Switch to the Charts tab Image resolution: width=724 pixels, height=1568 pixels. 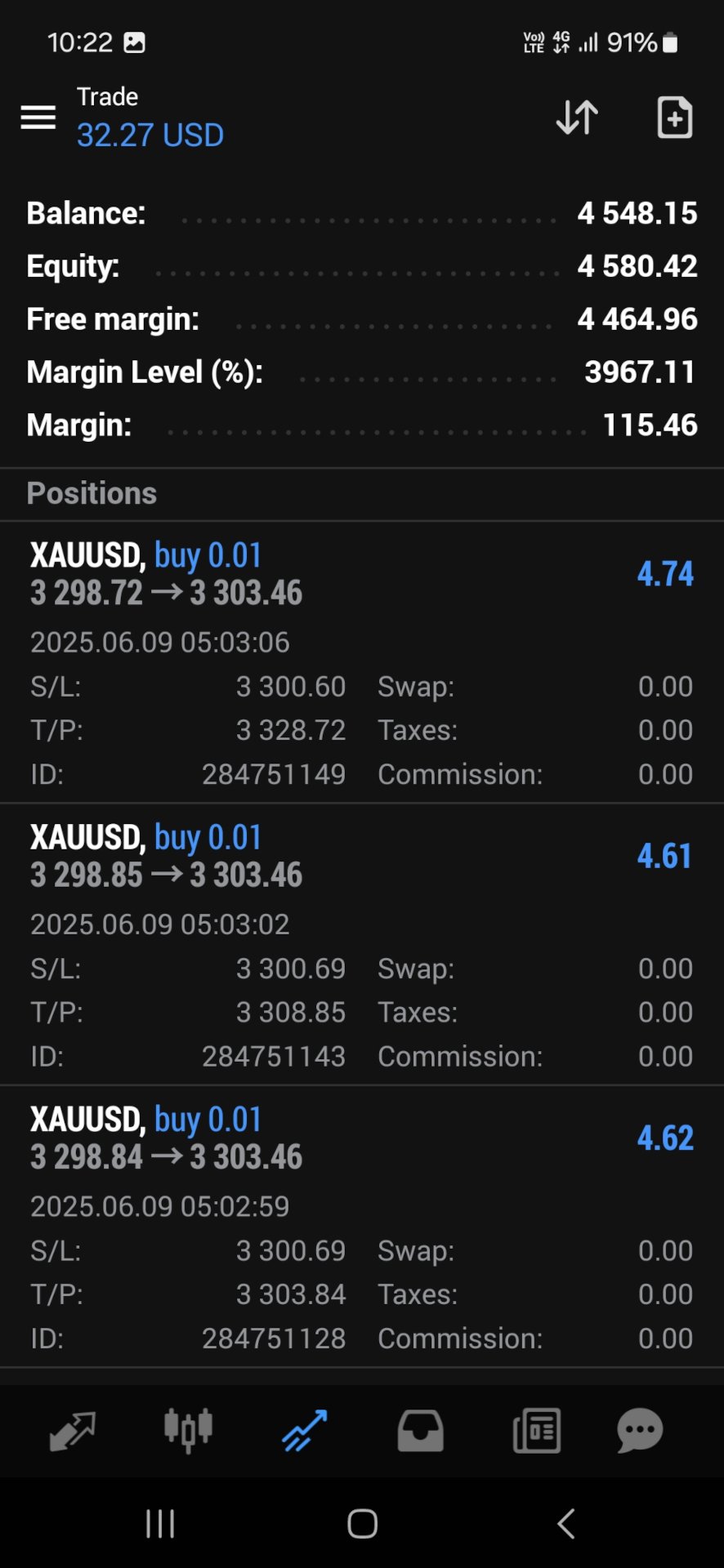188,1431
